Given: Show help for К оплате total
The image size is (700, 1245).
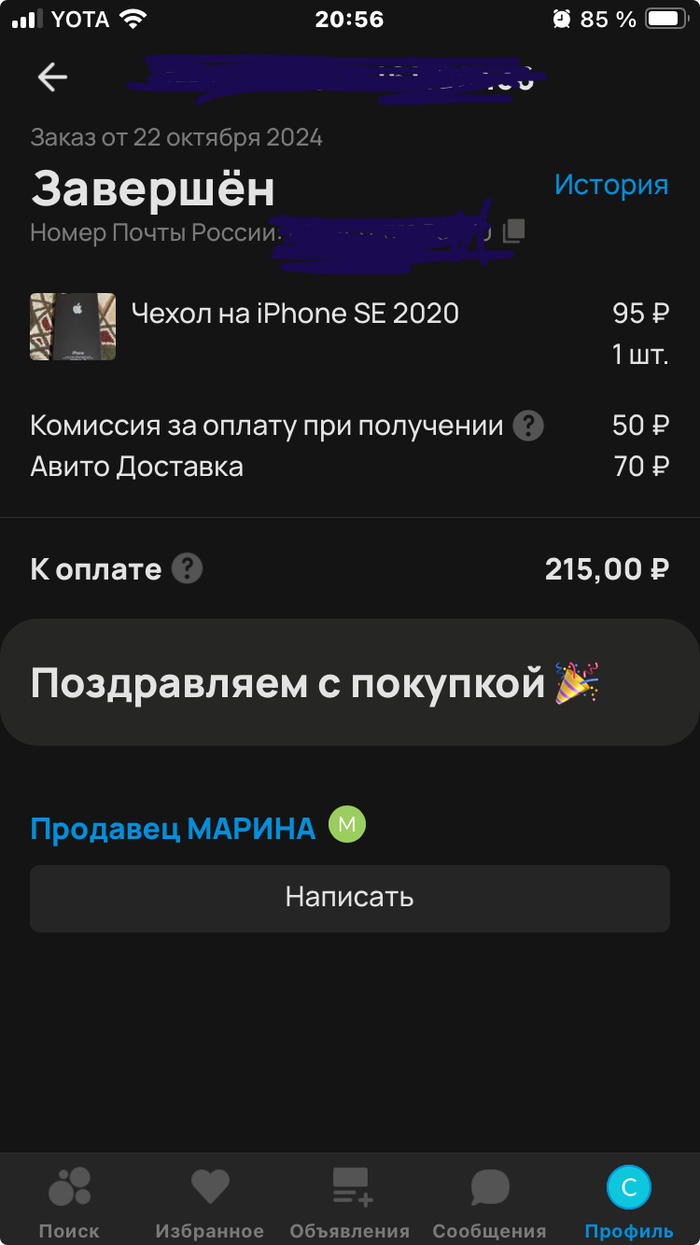Looking at the screenshot, I should (187, 569).
